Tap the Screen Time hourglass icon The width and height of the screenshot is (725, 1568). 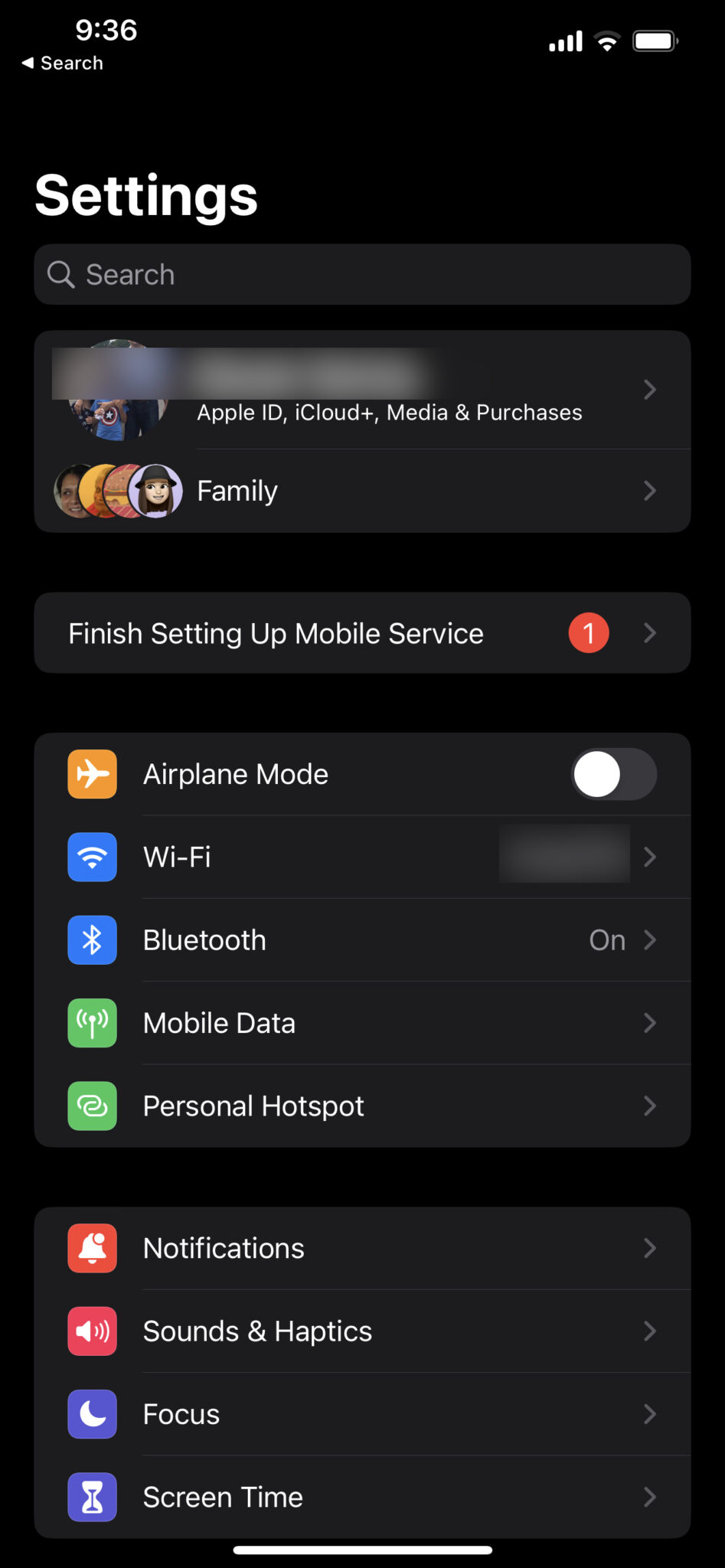[92, 1497]
